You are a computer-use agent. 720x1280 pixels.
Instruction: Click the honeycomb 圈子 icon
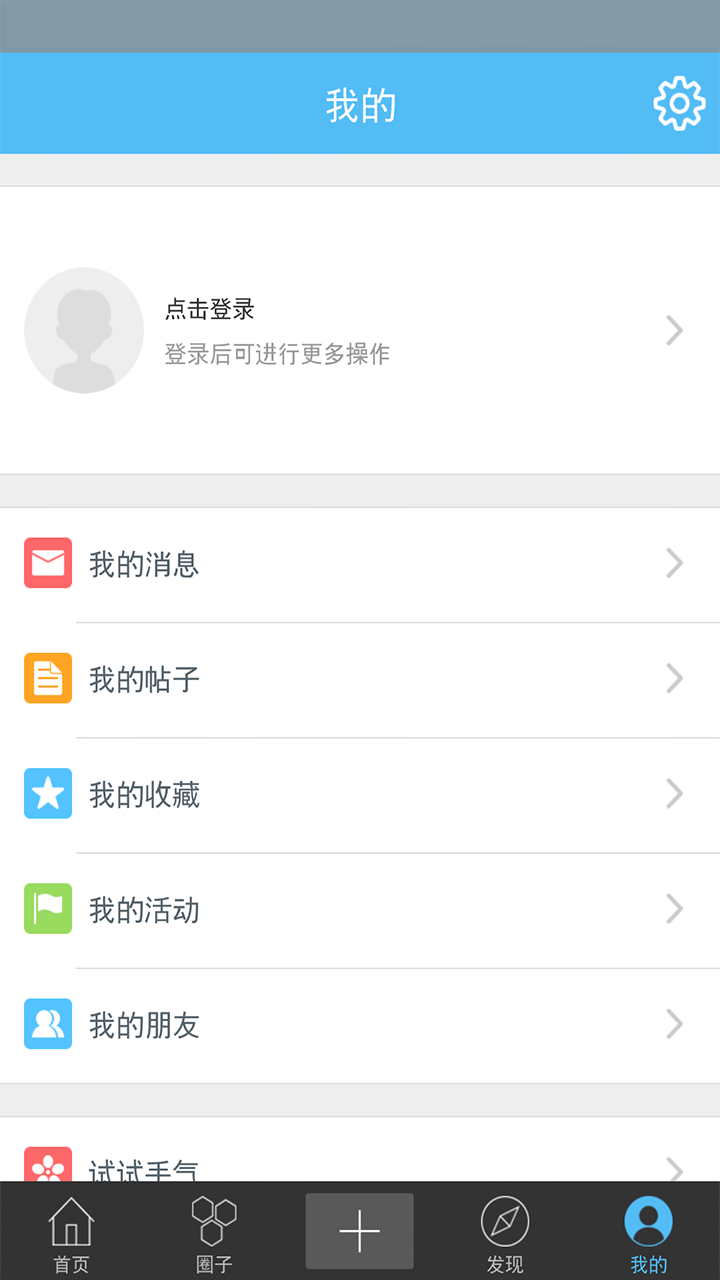[212, 1221]
